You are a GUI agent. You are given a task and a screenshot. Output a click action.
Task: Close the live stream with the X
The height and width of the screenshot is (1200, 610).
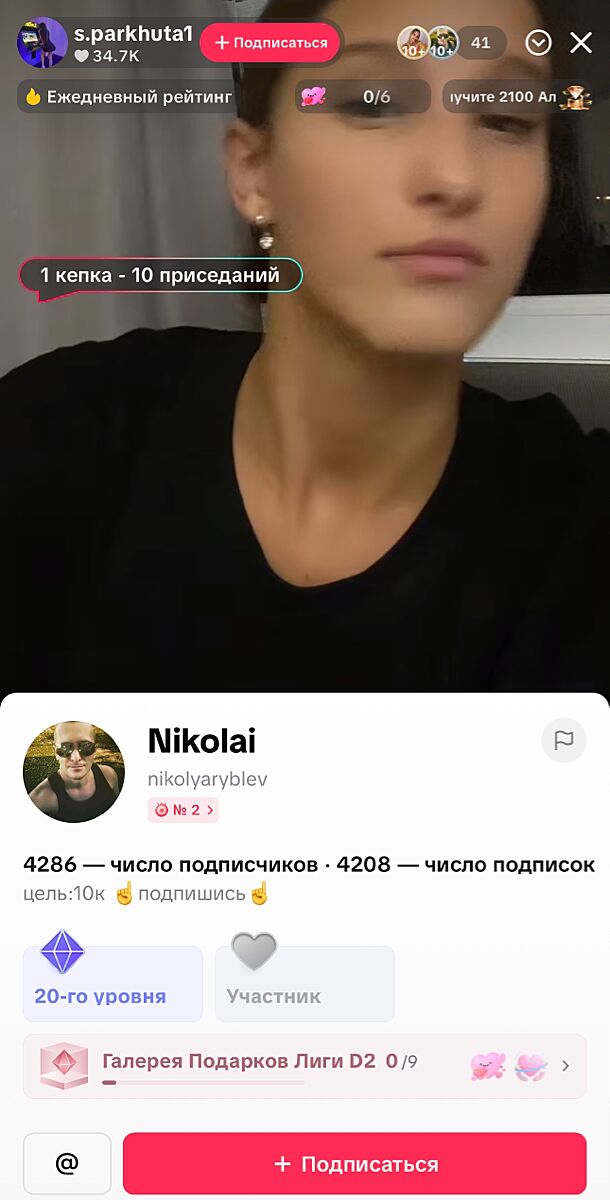pyautogui.click(x=581, y=42)
